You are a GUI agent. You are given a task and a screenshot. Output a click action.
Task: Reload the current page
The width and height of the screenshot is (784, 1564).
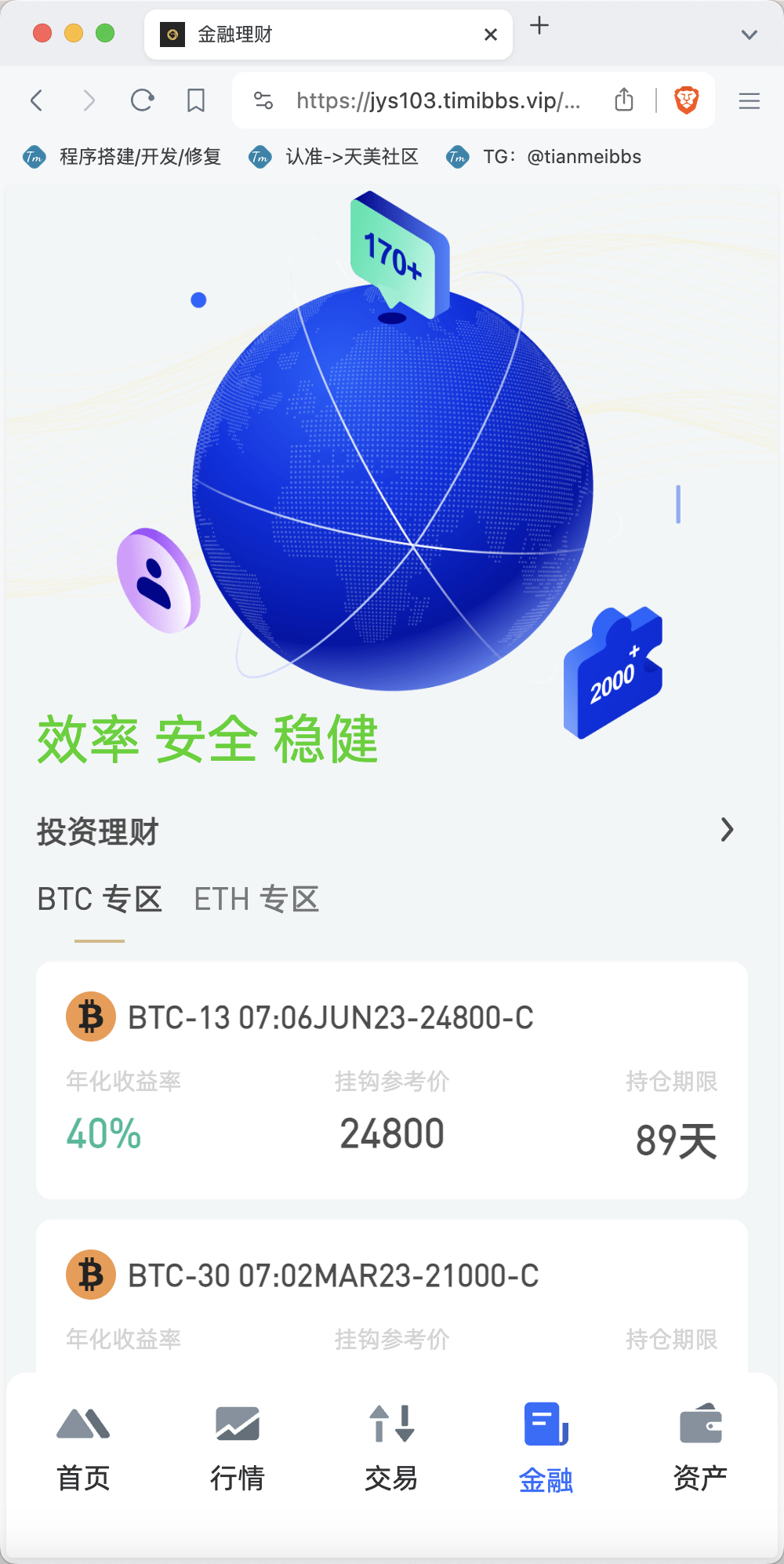(142, 100)
